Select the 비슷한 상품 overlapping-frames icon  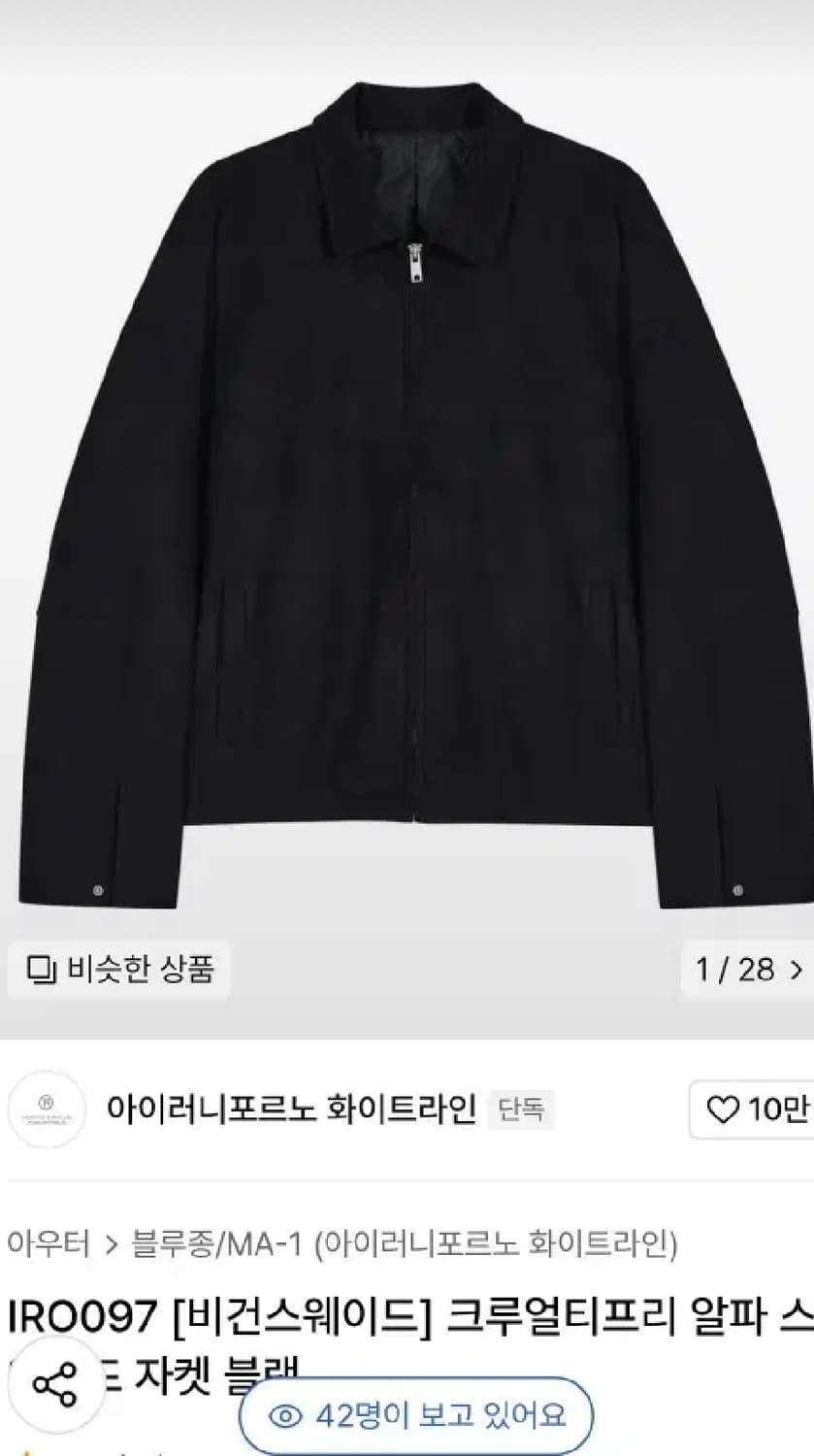click(42, 971)
